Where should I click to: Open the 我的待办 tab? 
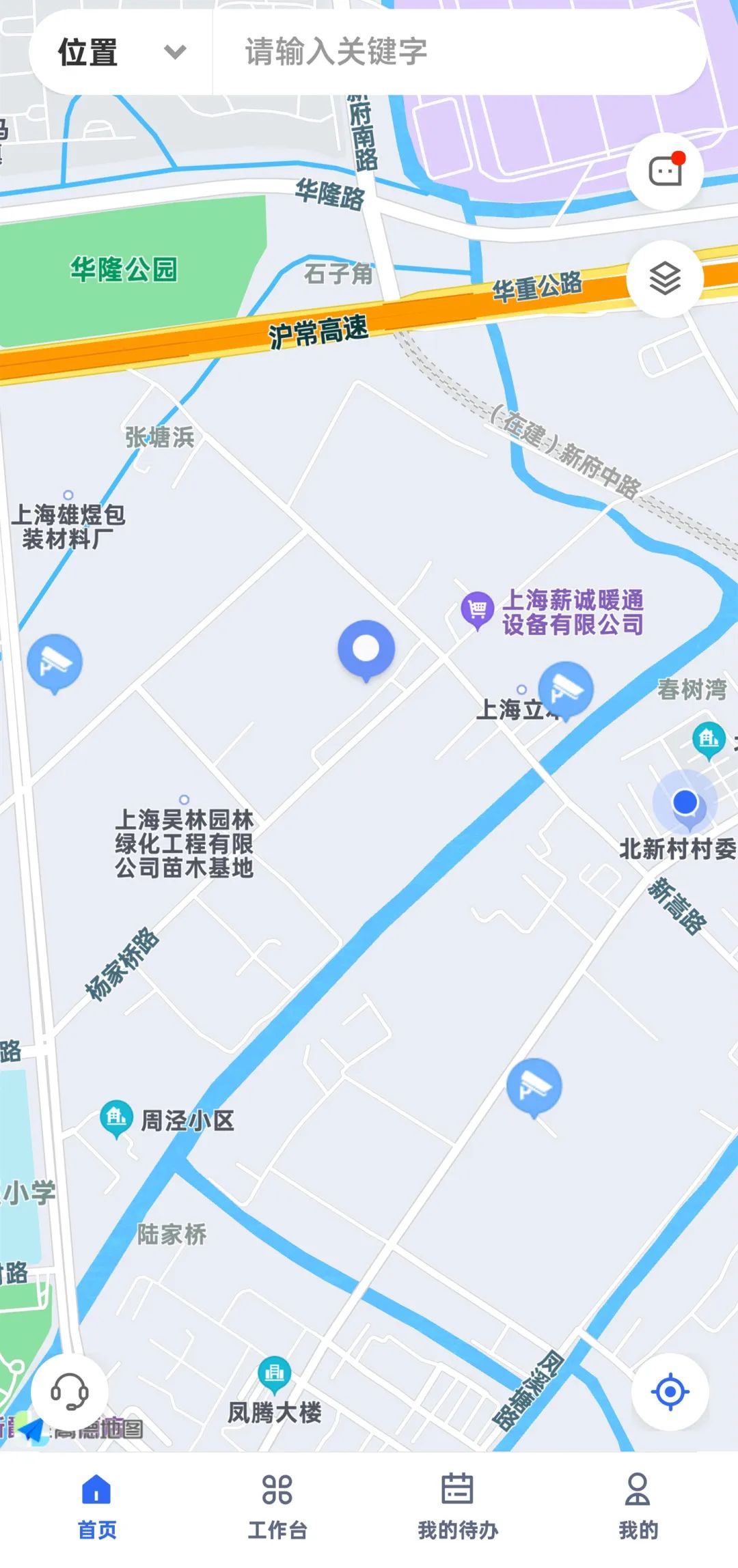pos(457,1507)
